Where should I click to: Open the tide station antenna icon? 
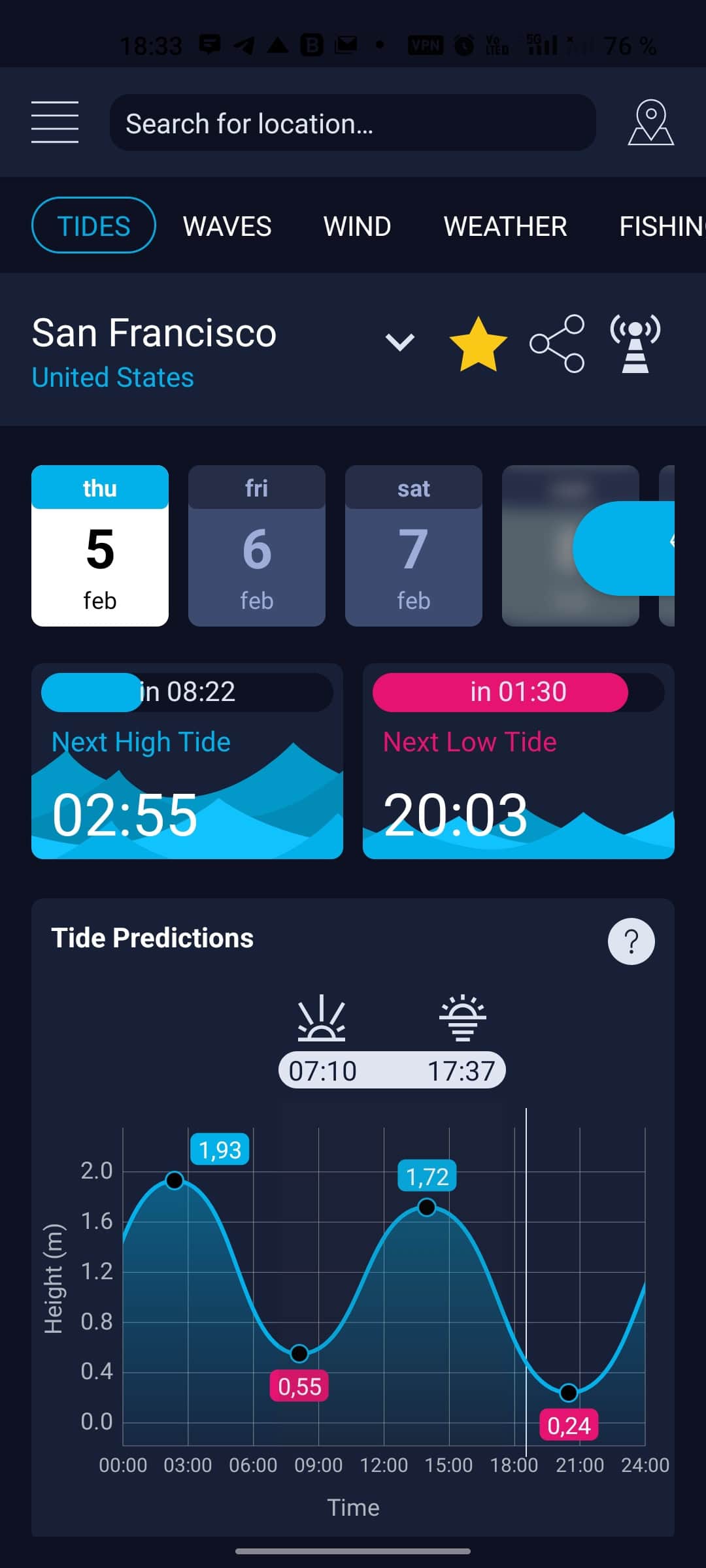point(633,343)
